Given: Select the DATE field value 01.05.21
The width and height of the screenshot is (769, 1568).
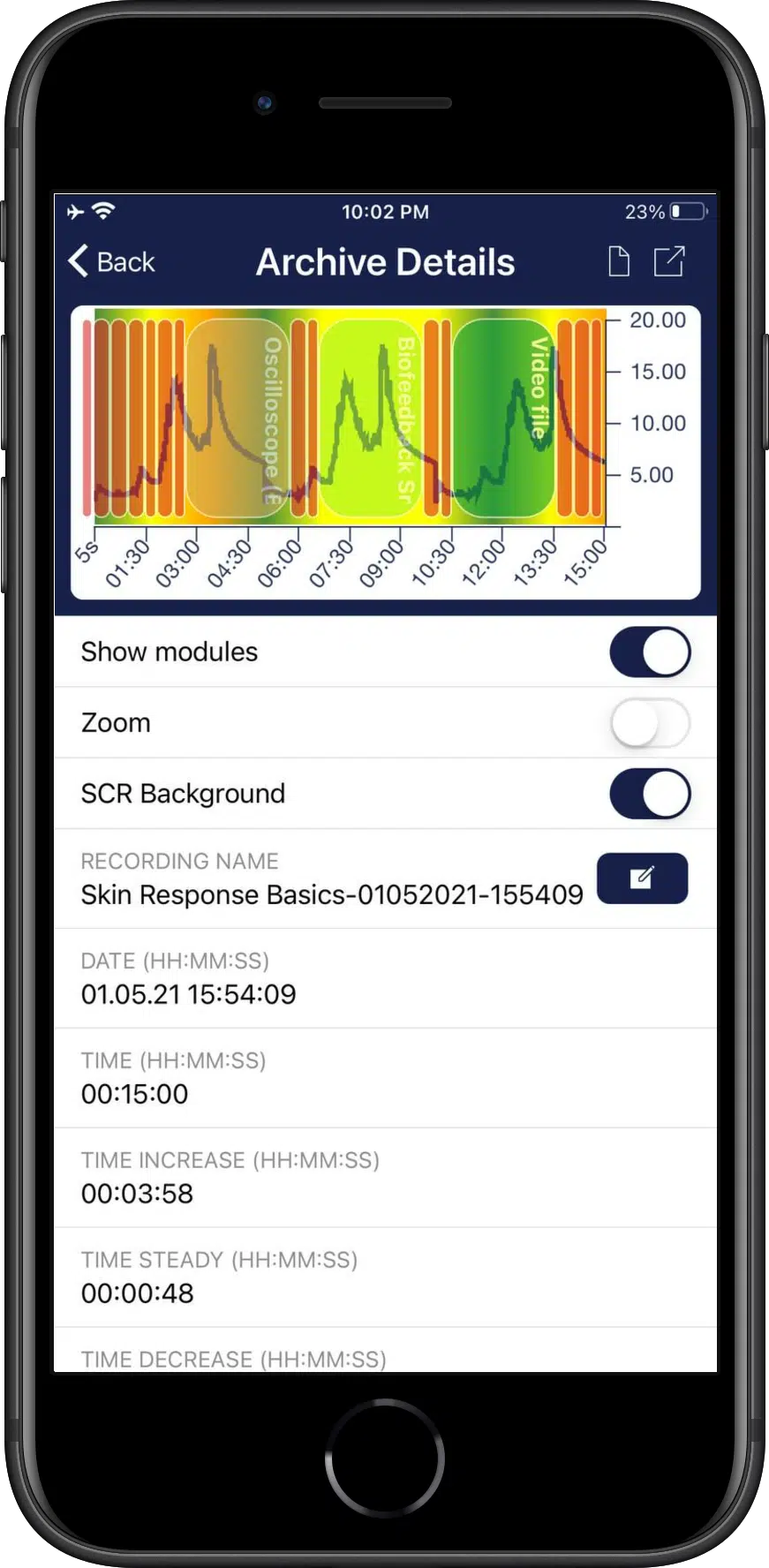Looking at the screenshot, I should (189, 994).
